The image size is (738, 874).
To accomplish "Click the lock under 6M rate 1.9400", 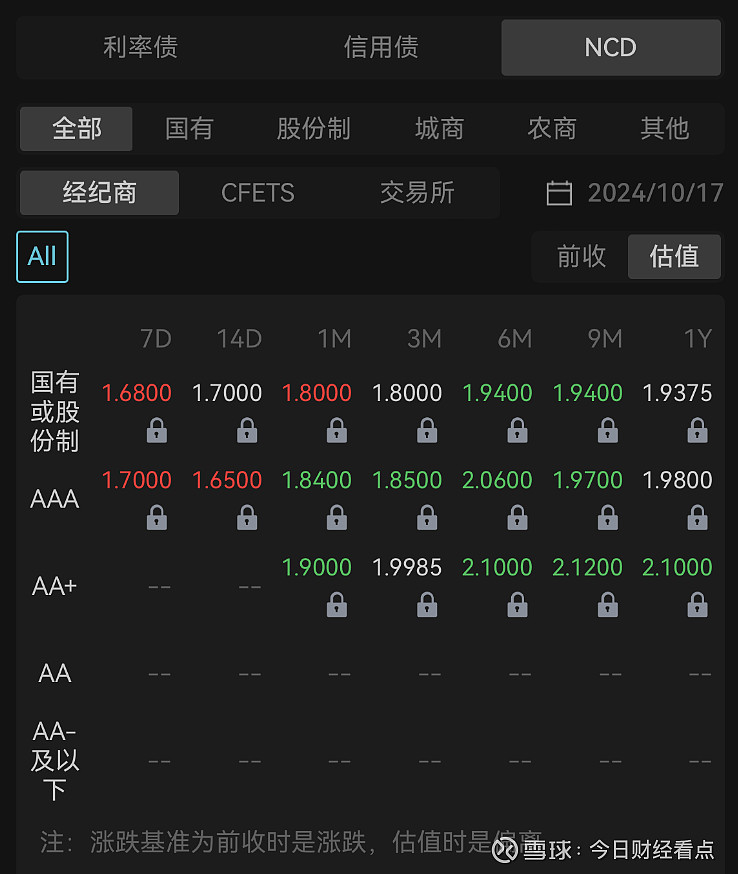I will (517, 430).
